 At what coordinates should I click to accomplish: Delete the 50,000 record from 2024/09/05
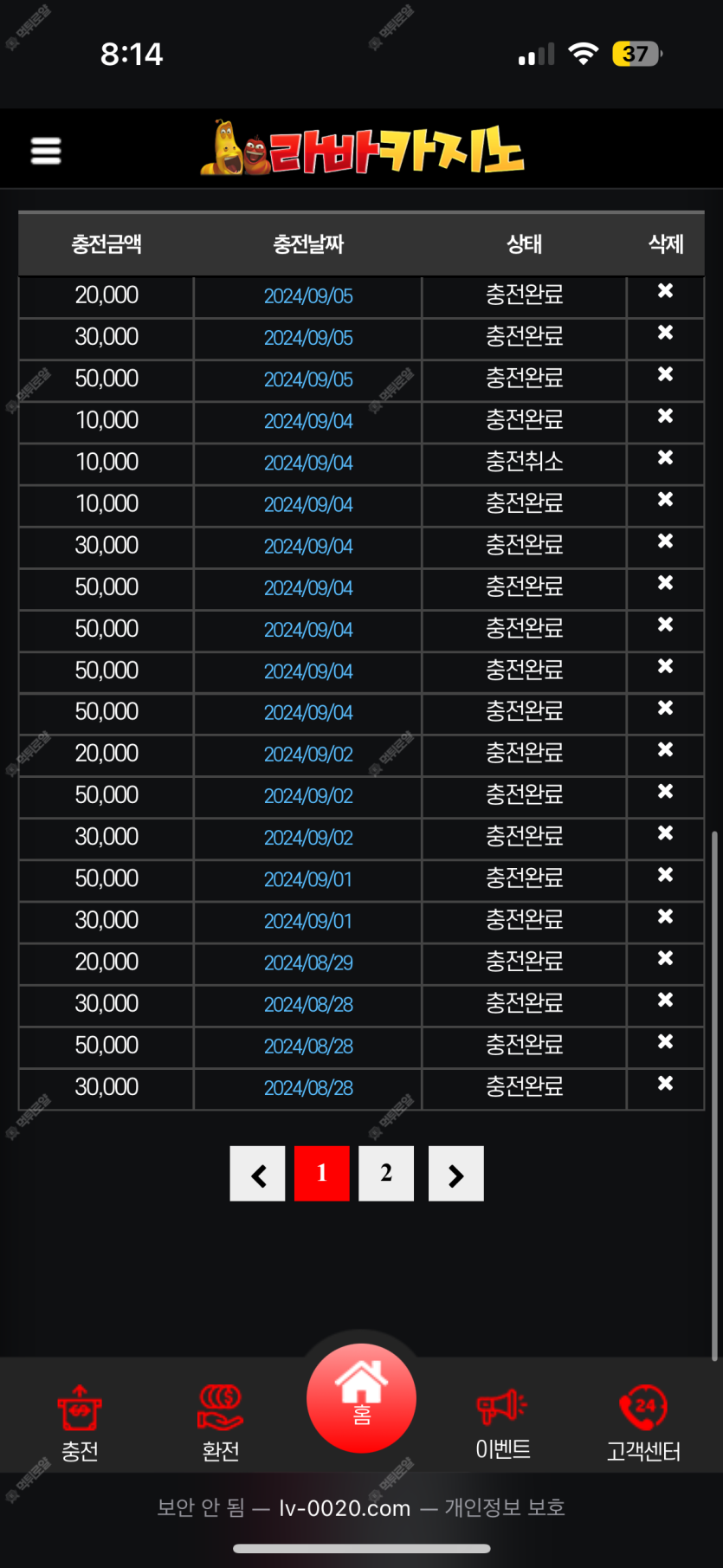(665, 374)
